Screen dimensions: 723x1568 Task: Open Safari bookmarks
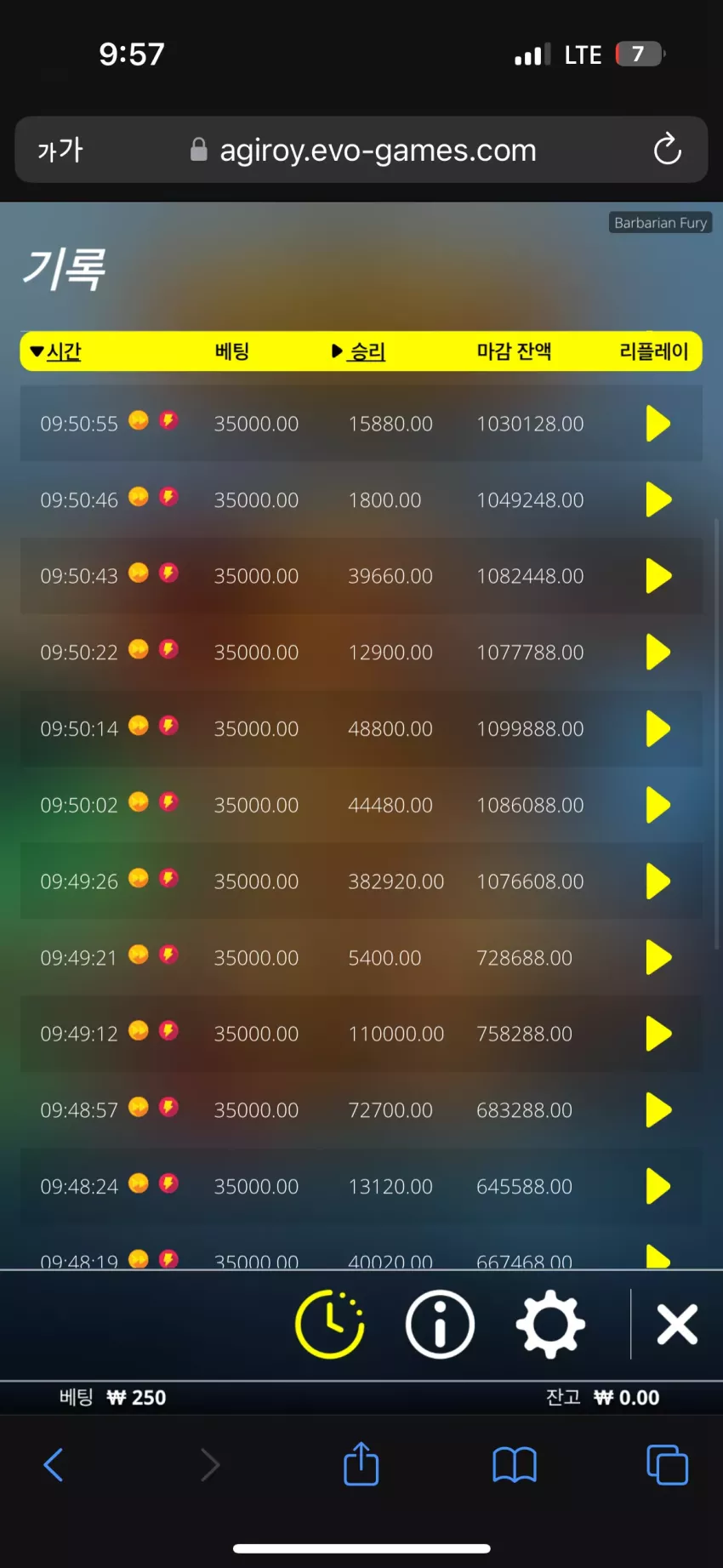click(x=515, y=1465)
